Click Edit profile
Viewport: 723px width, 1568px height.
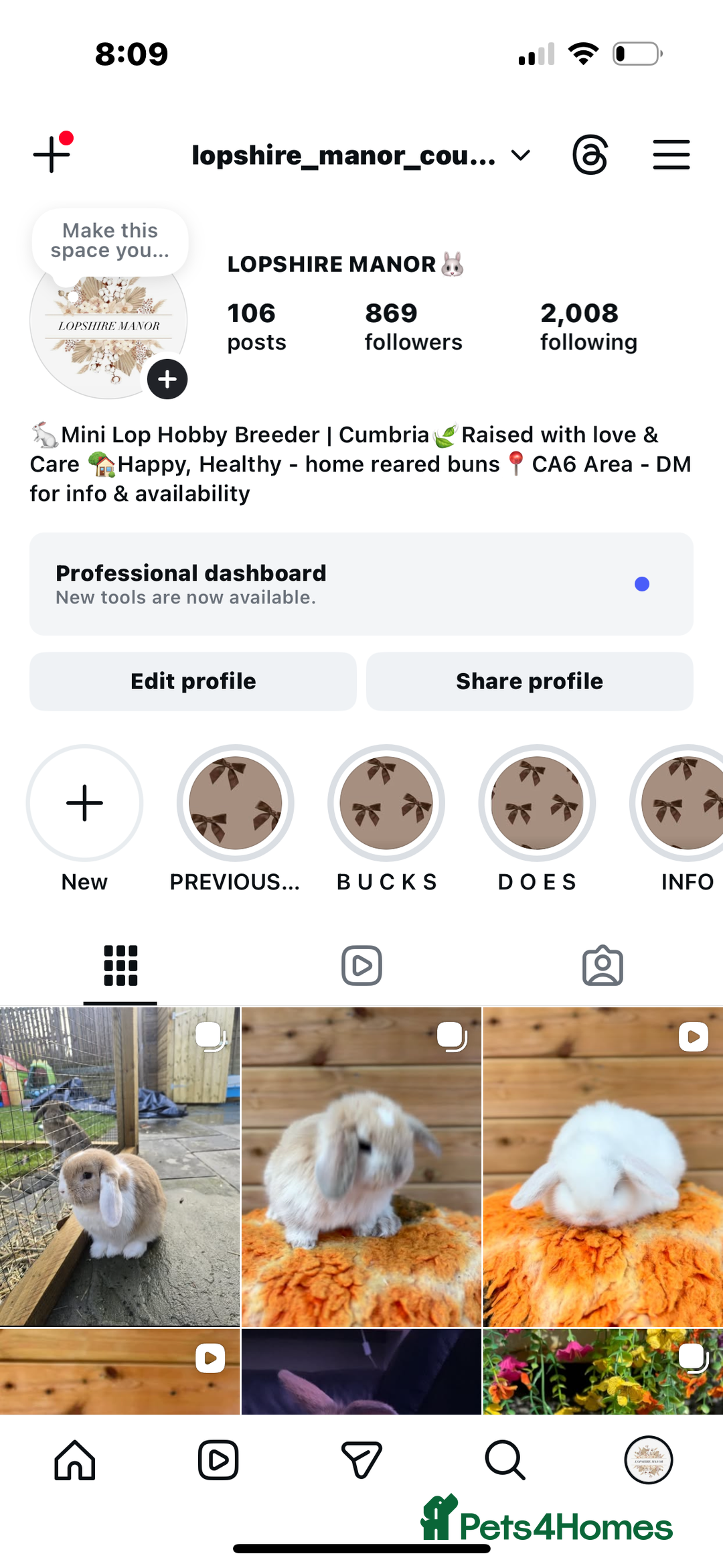point(193,681)
